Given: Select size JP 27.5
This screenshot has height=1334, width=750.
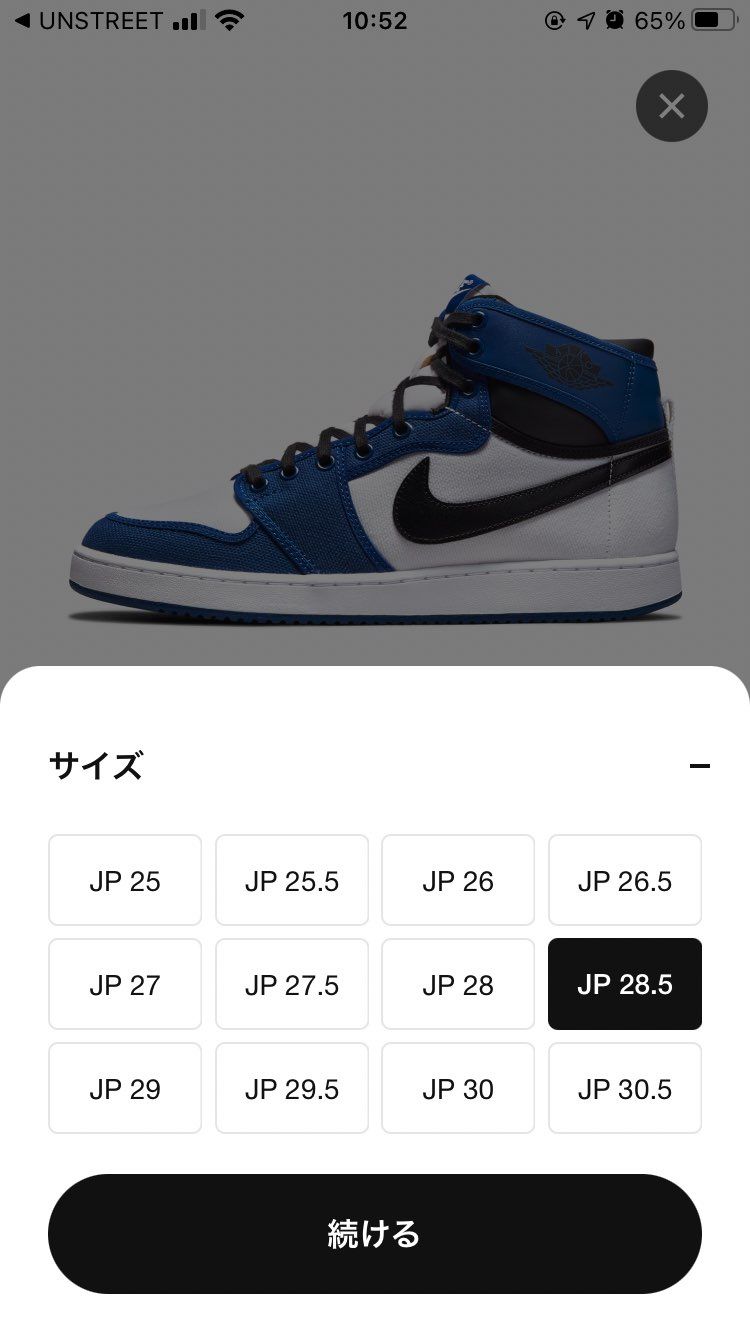Looking at the screenshot, I should tap(291, 984).
